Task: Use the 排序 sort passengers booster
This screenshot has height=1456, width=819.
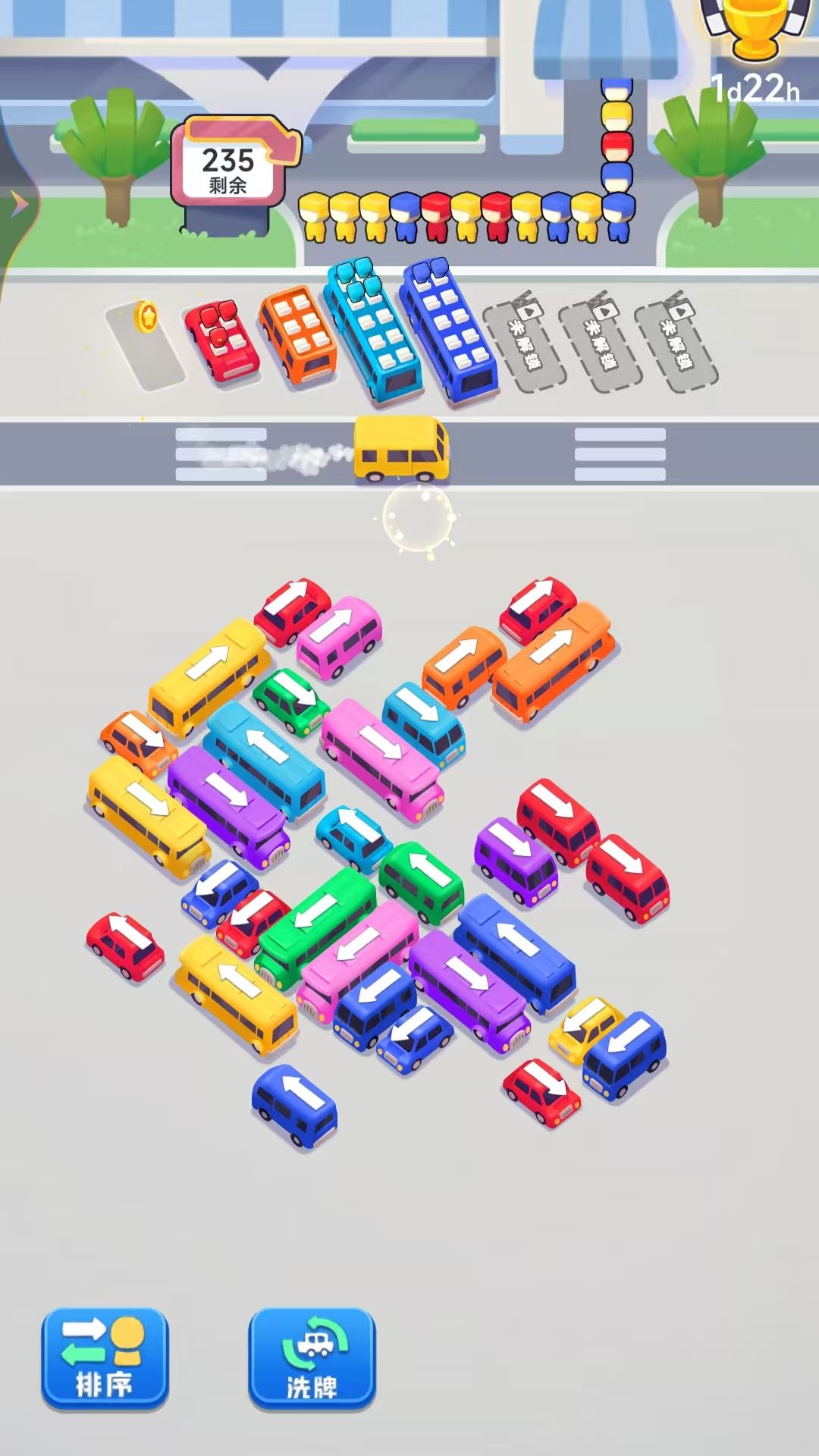Action: pos(105,1357)
